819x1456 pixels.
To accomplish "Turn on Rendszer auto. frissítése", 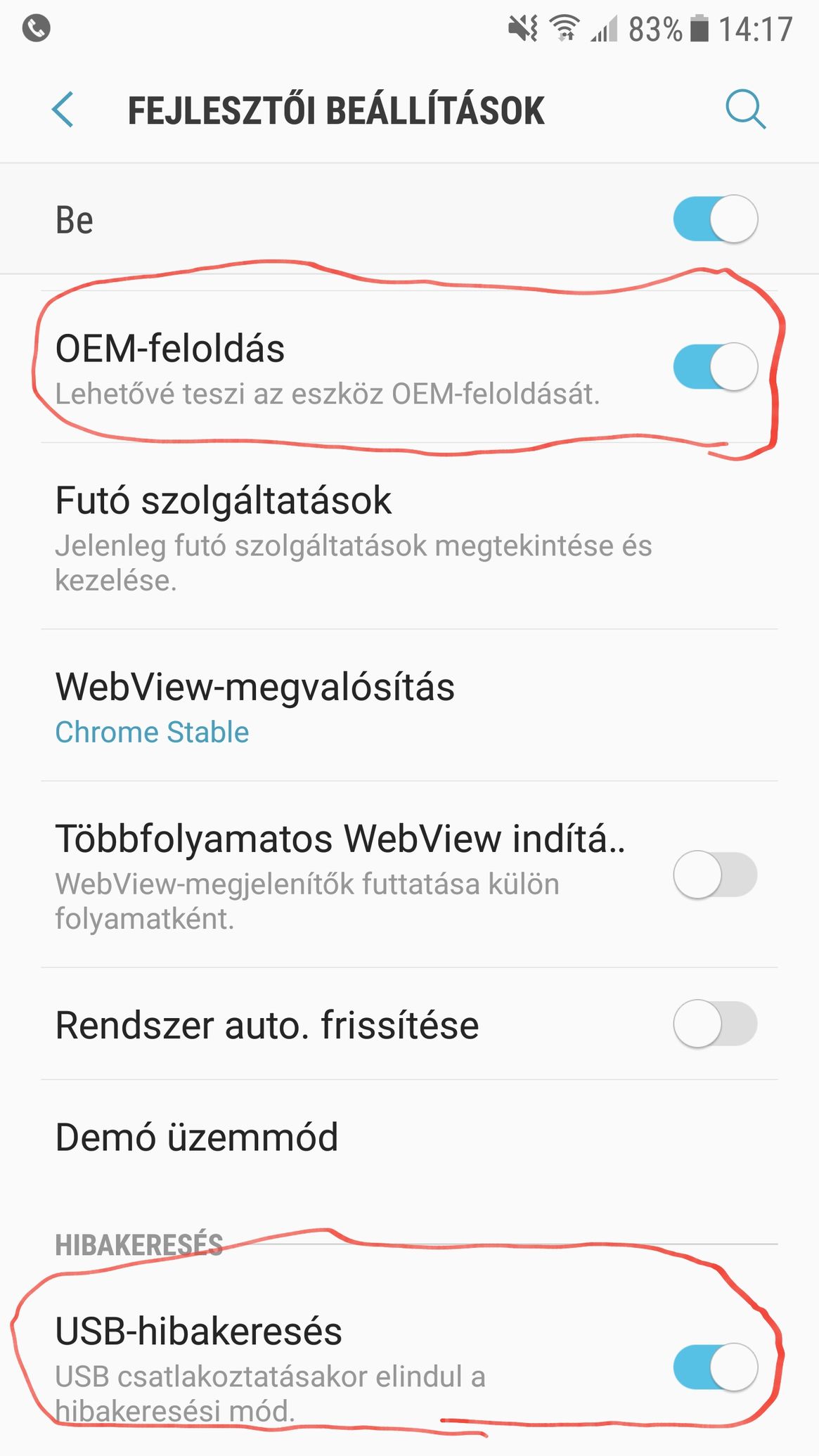I will [716, 1024].
